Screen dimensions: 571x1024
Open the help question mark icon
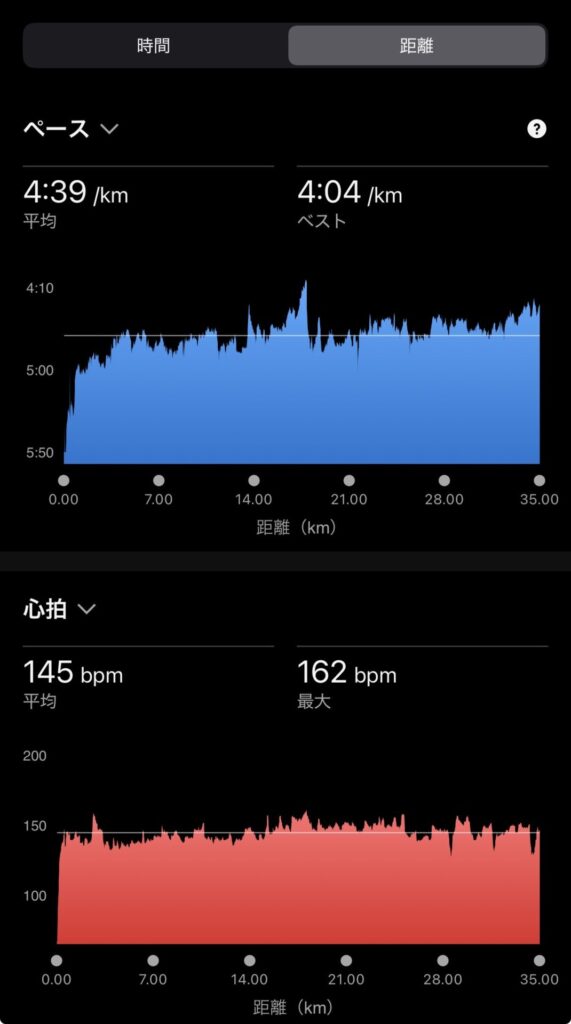(x=536, y=129)
